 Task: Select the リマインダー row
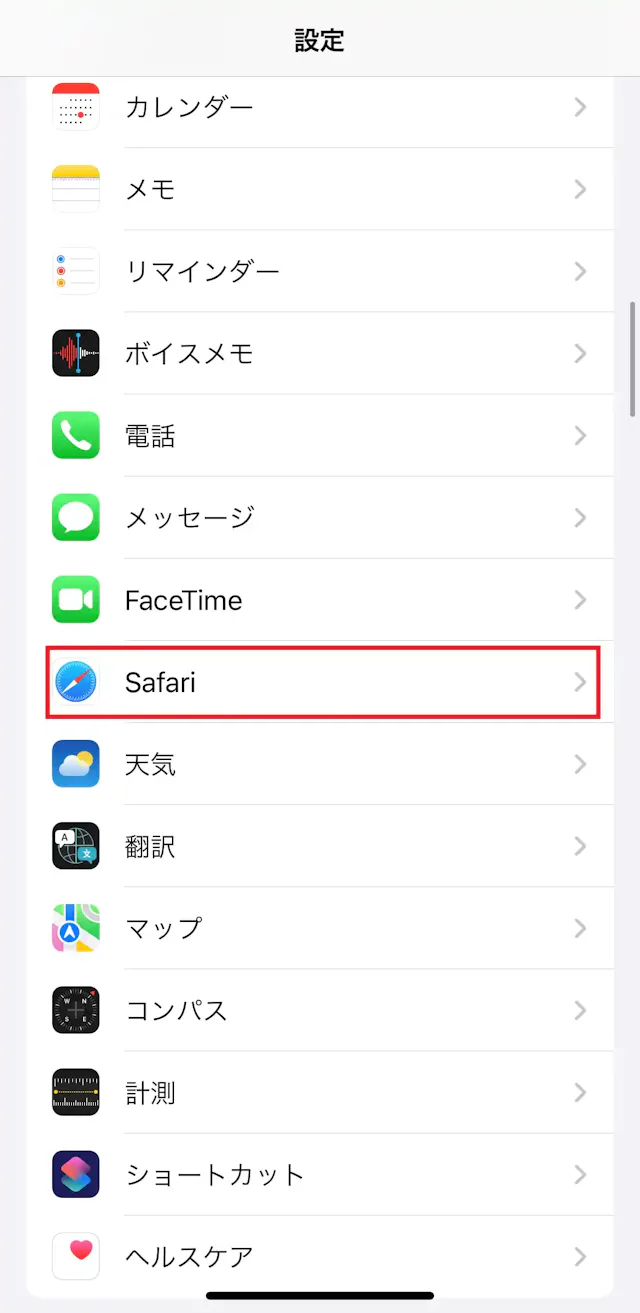[x=320, y=271]
